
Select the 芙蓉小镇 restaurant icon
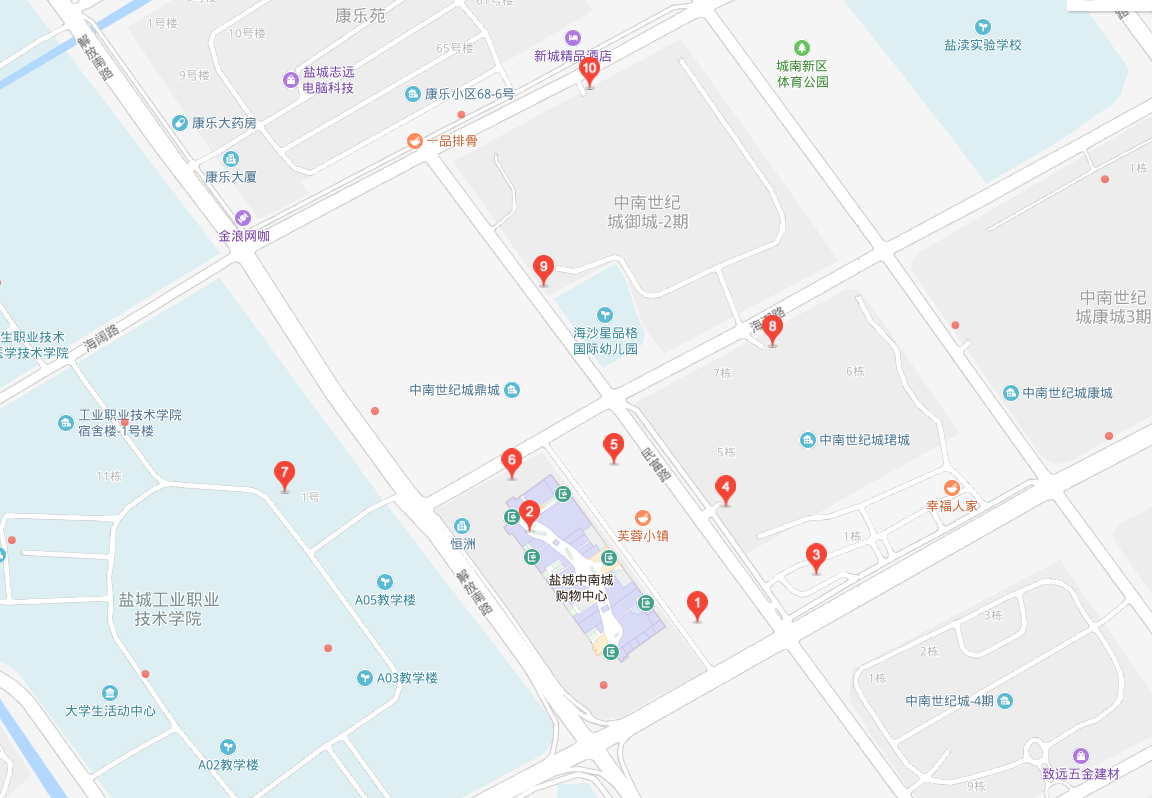tap(642, 518)
